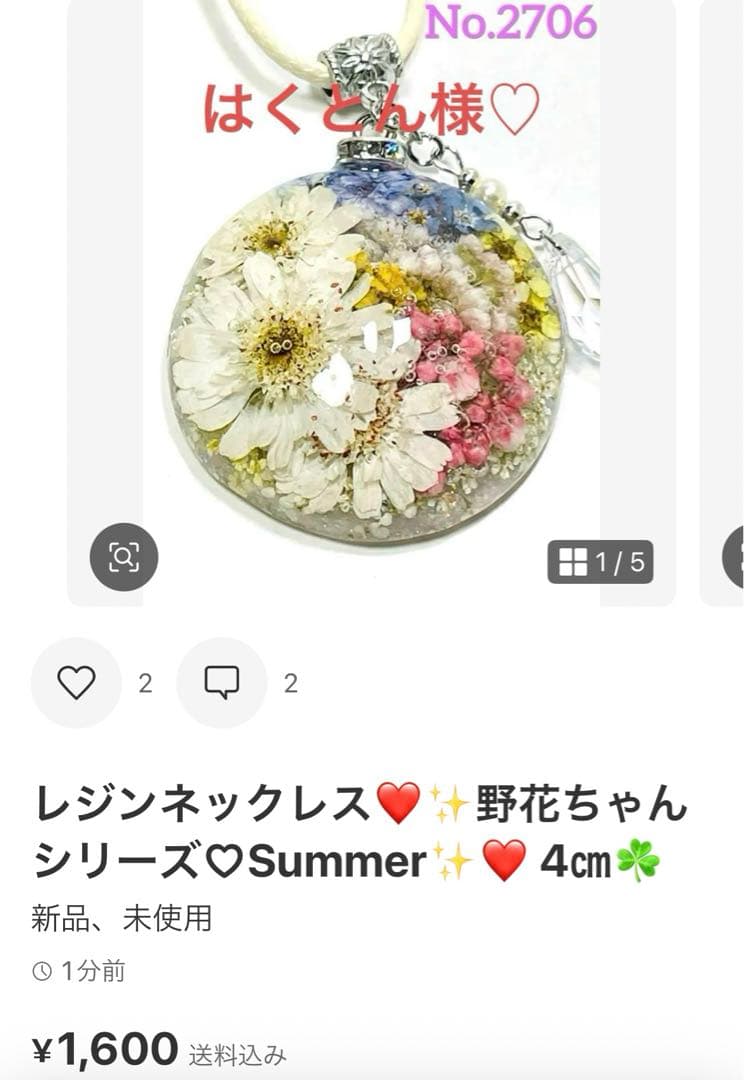Viewport: 744px width, 1080px height.
Task: Select the camera-in-circle search icon
Action: click(x=124, y=554)
